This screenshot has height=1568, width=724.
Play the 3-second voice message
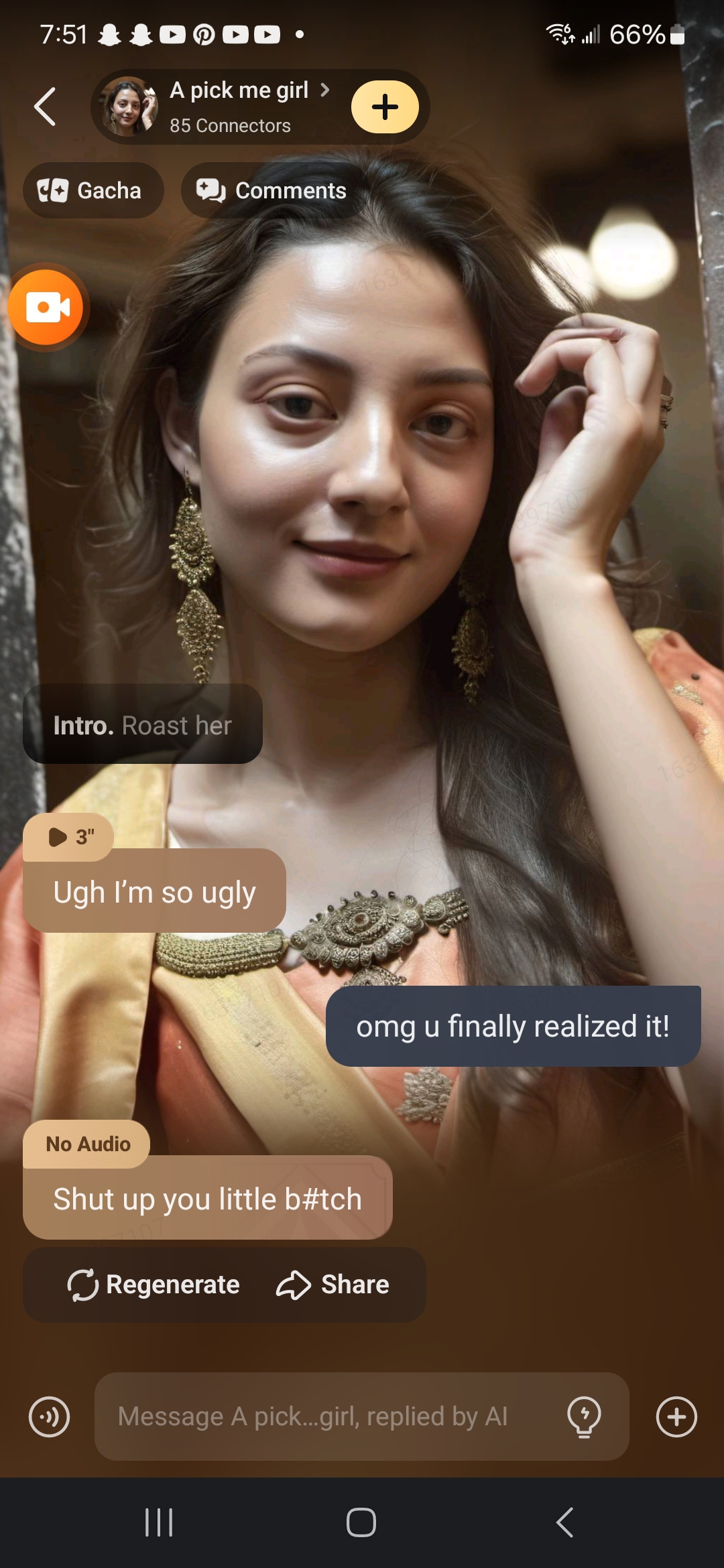[68, 837]
